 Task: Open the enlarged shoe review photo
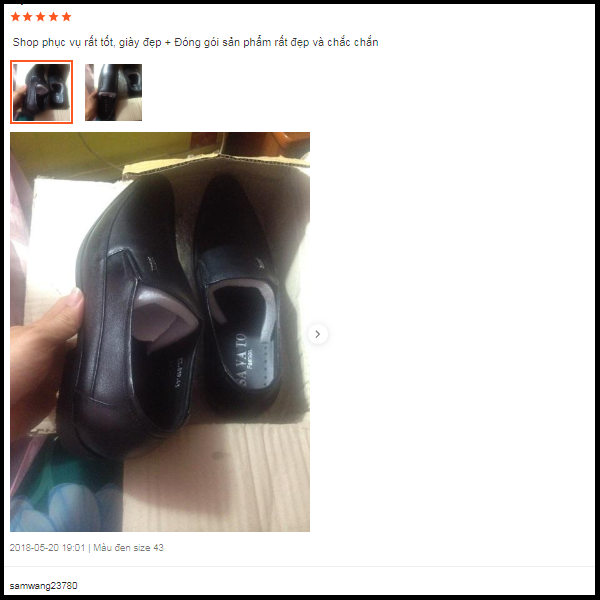coord(160,332)
